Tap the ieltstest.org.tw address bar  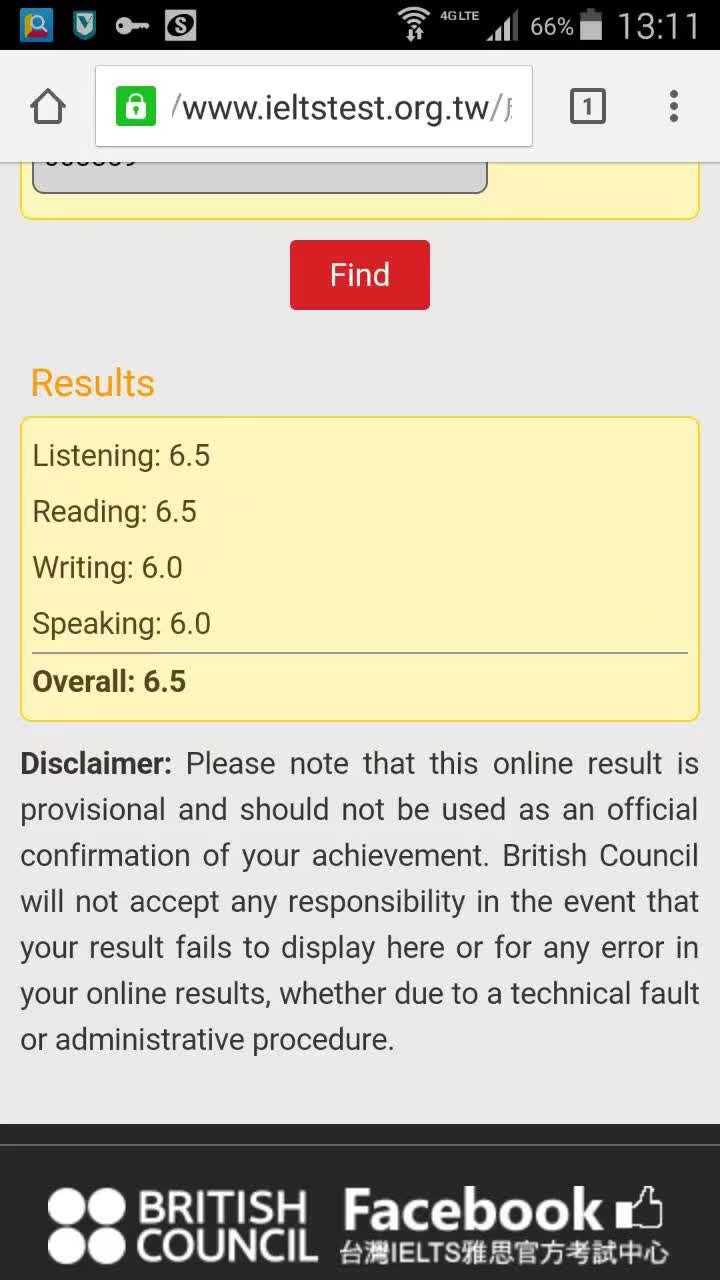pyautogui.click(x=313, y=106)
